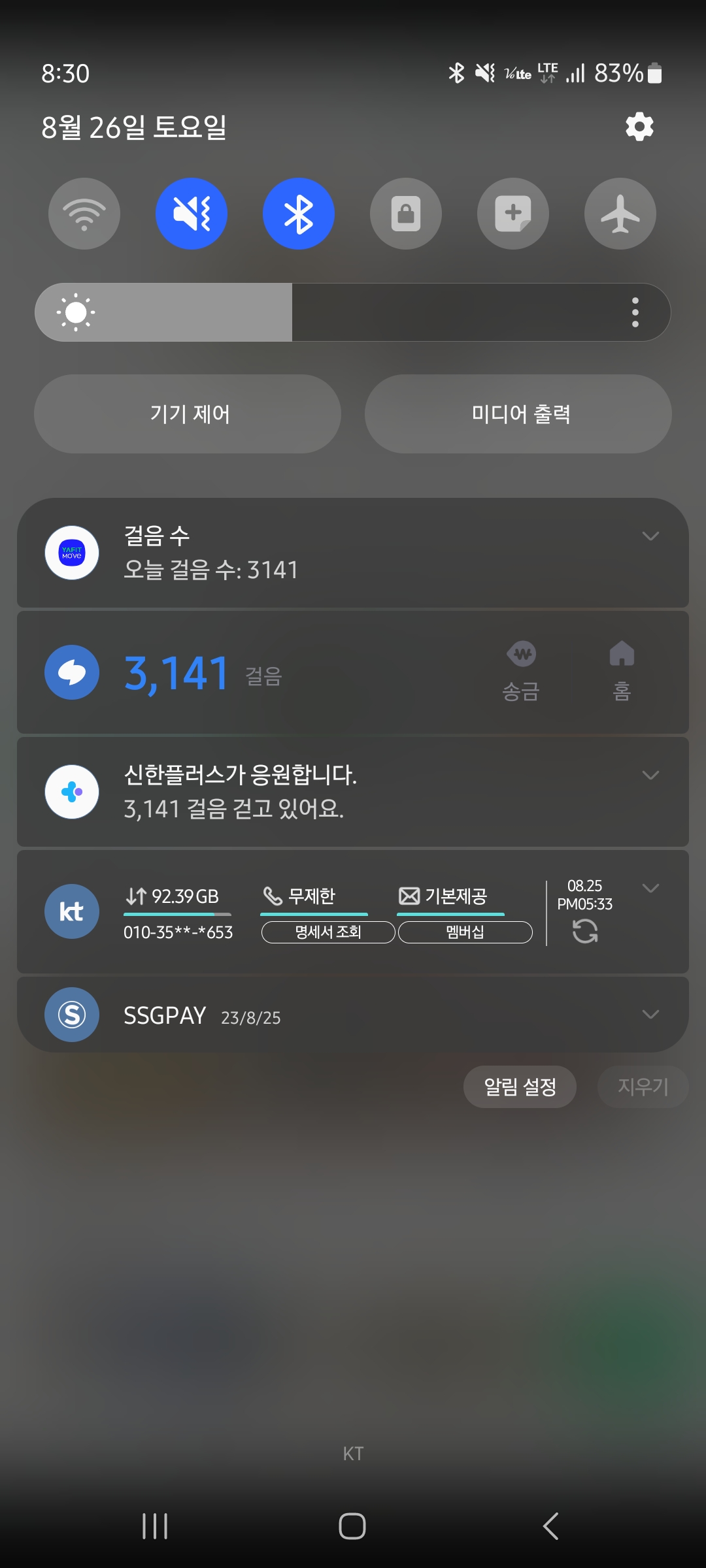This screenshot has height=1568, width=706.
Task: Expand the 걸음 수 notification
Action: (650, 536)
